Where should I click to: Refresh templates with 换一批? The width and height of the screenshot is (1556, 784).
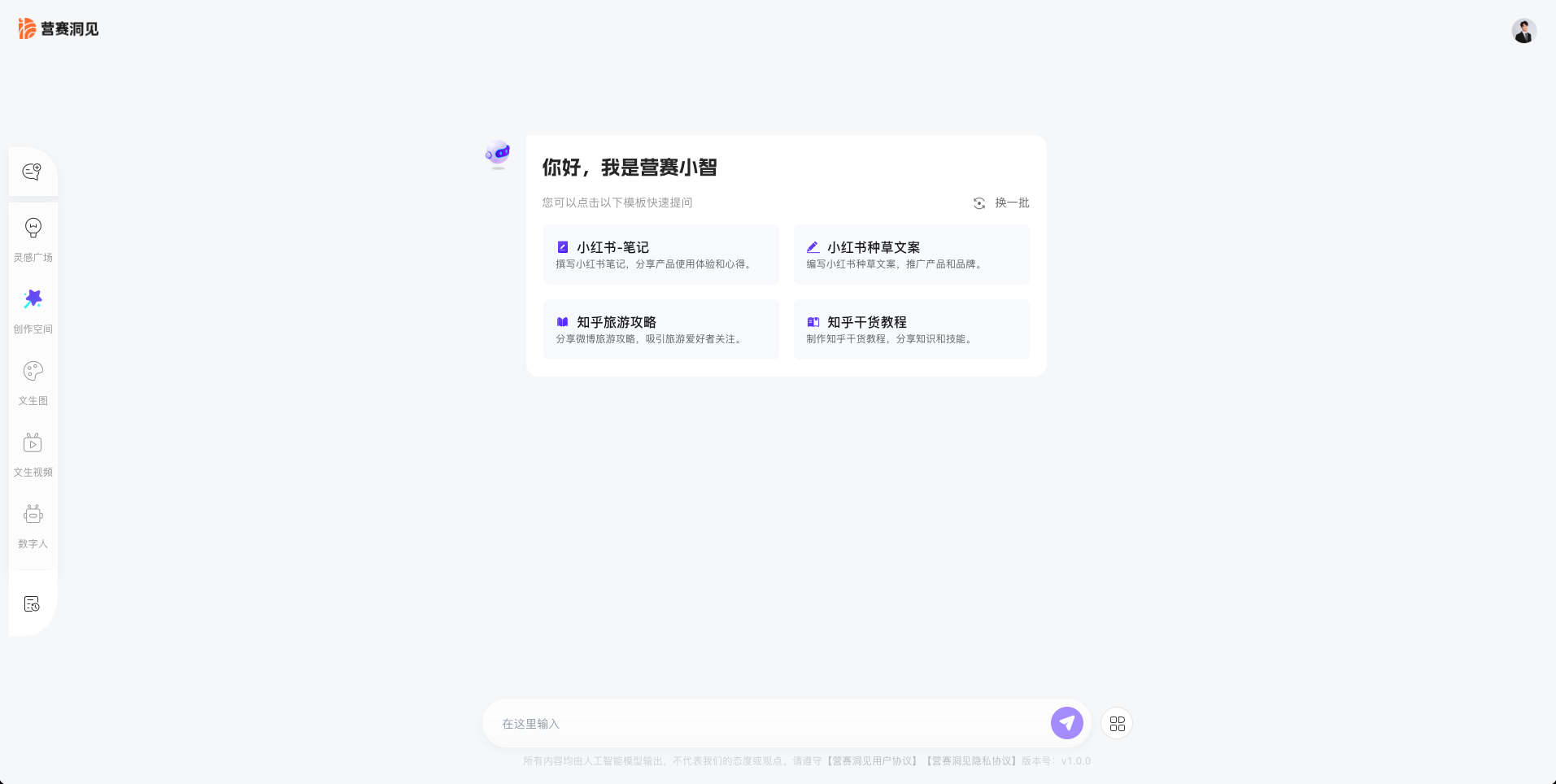pyautogui.click(x=1001, y=203)
